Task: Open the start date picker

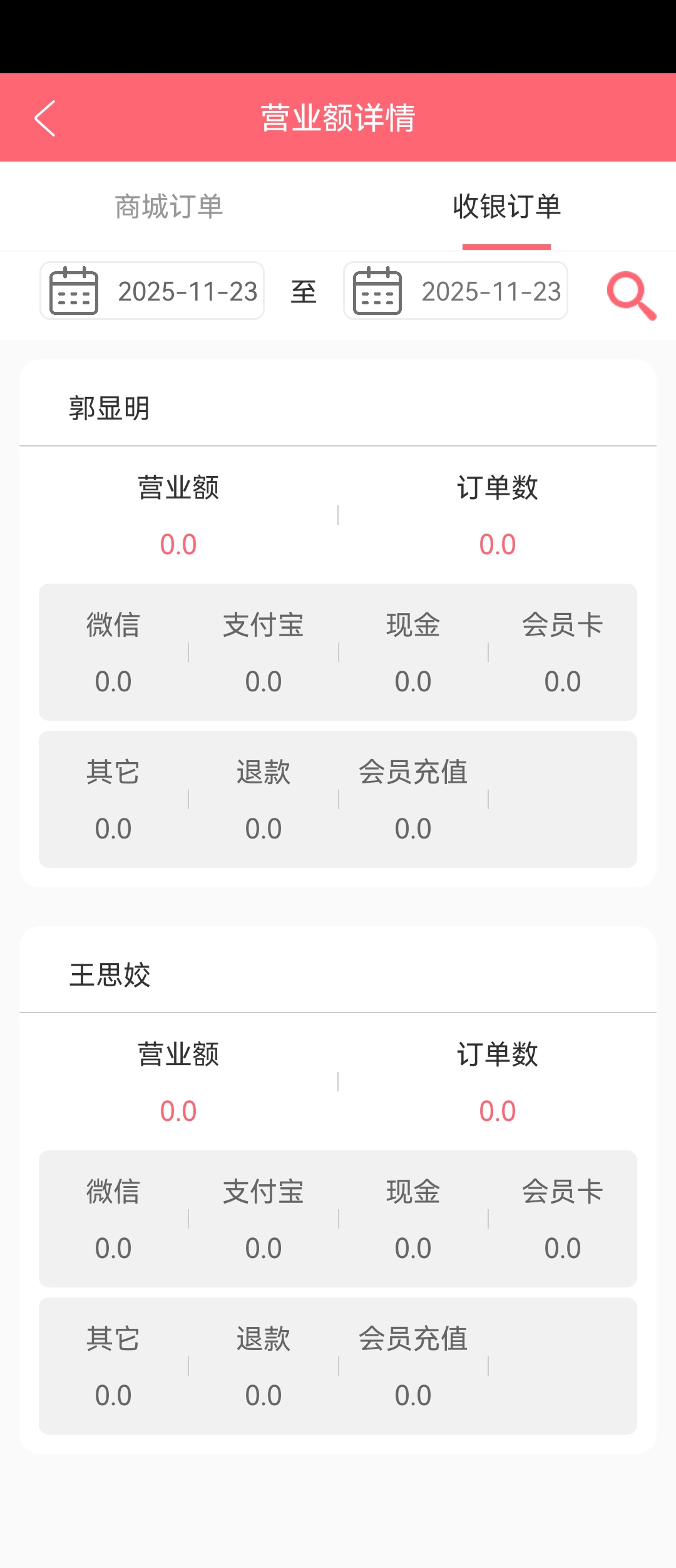Action: tap(152, 291)
